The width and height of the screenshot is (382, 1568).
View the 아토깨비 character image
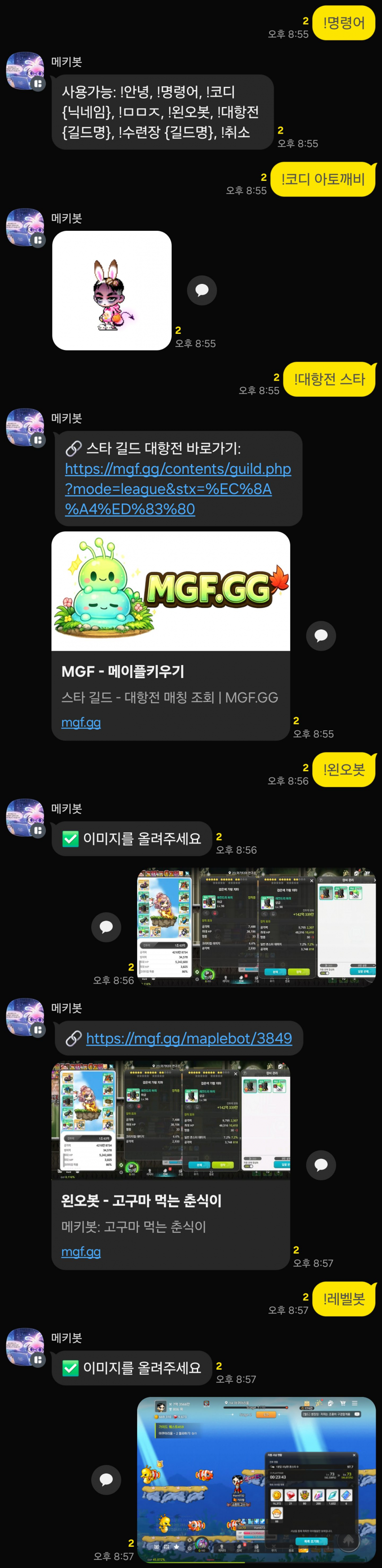[112, 290]
